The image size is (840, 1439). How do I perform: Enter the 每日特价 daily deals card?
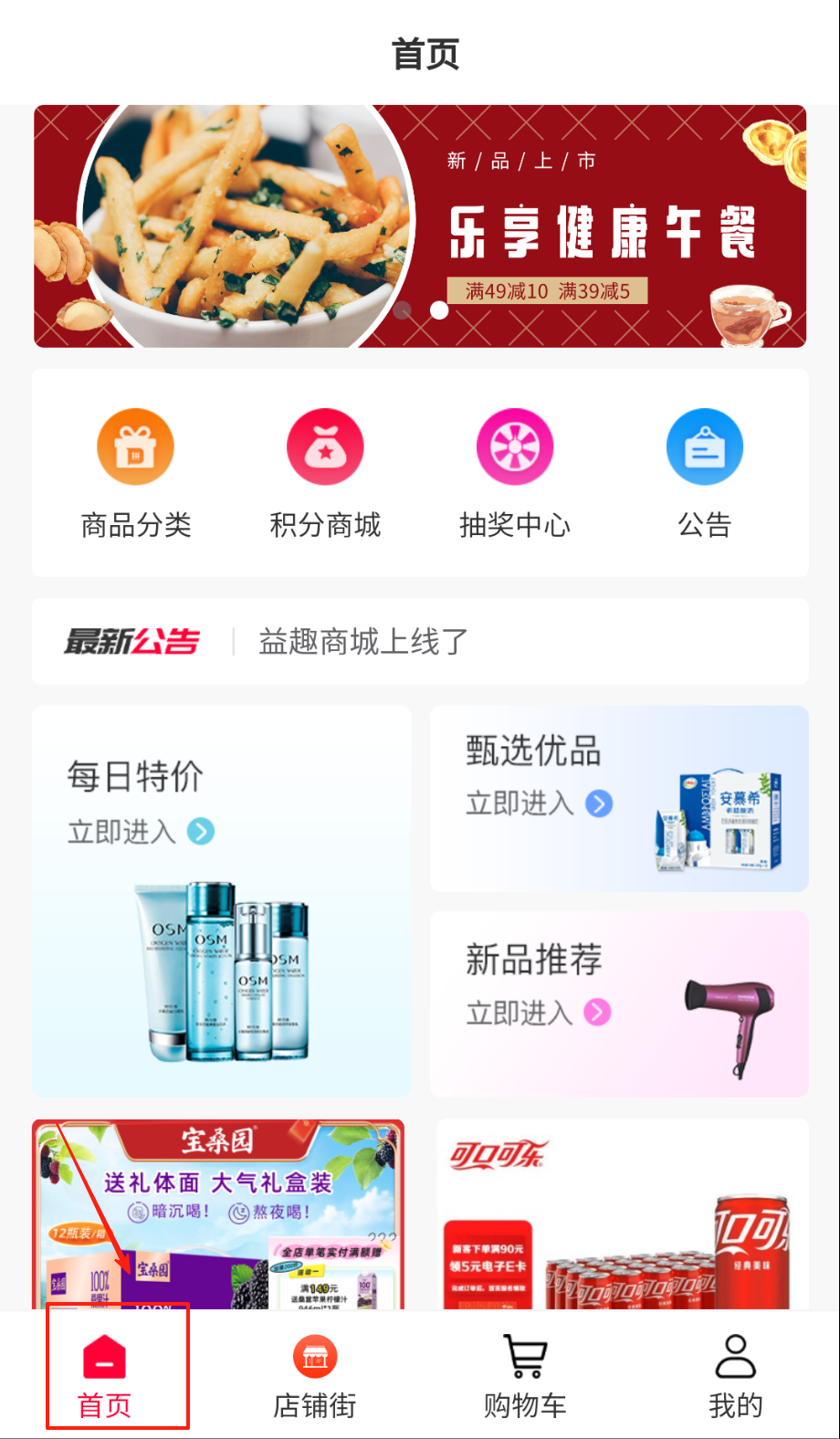click(x=221, y=900)
